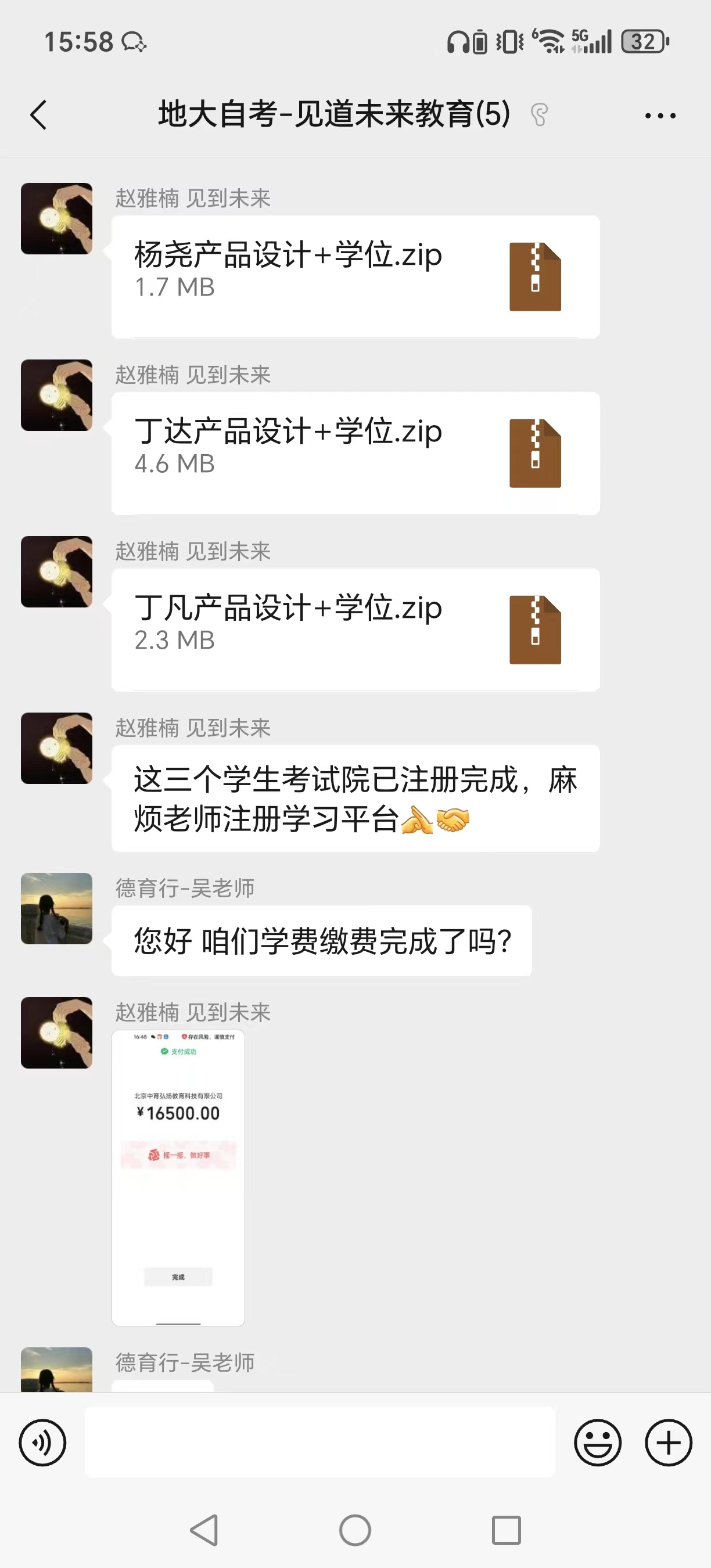
Task: Open the file 杨尧产品设计+学位.zip
Action: [x=355, y=277]
